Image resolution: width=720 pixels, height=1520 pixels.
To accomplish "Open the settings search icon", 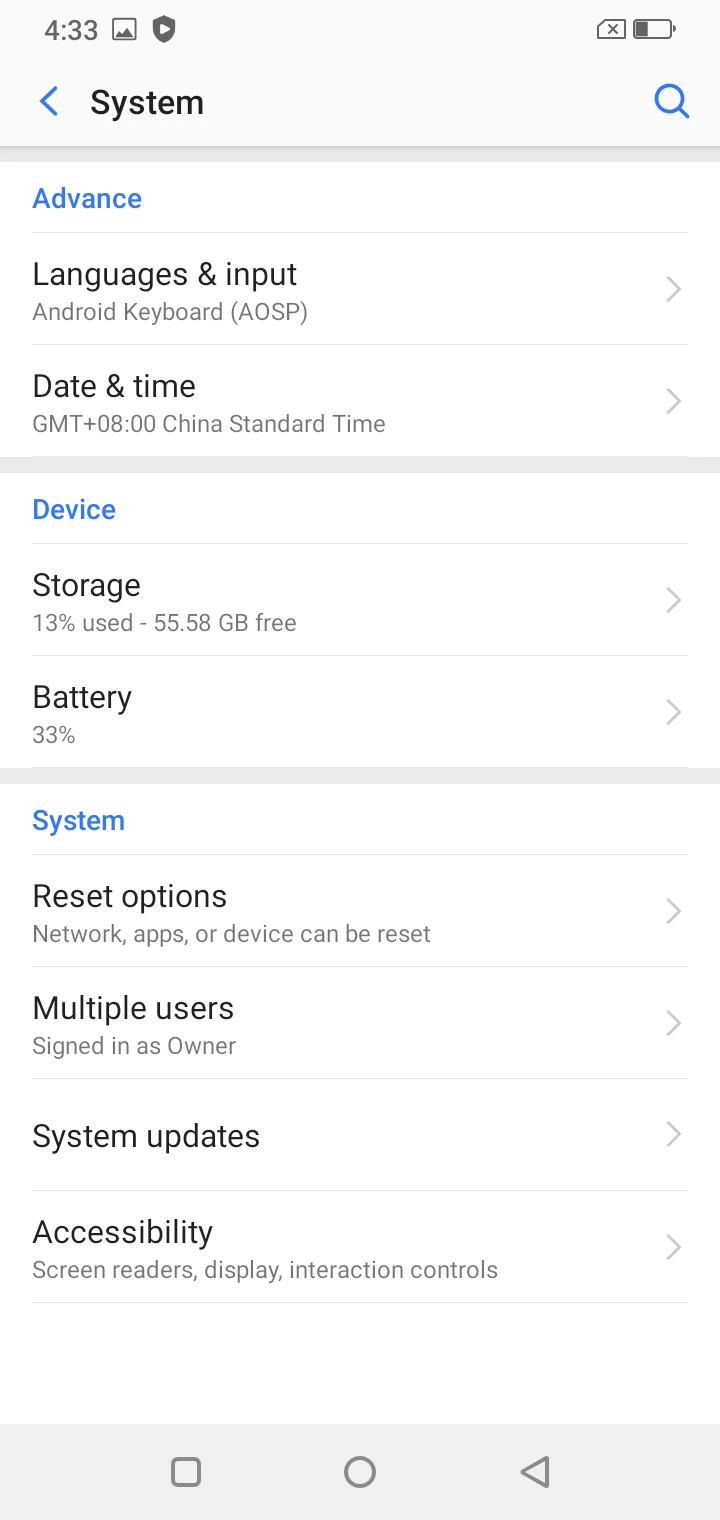I will (x=671, y=102).
